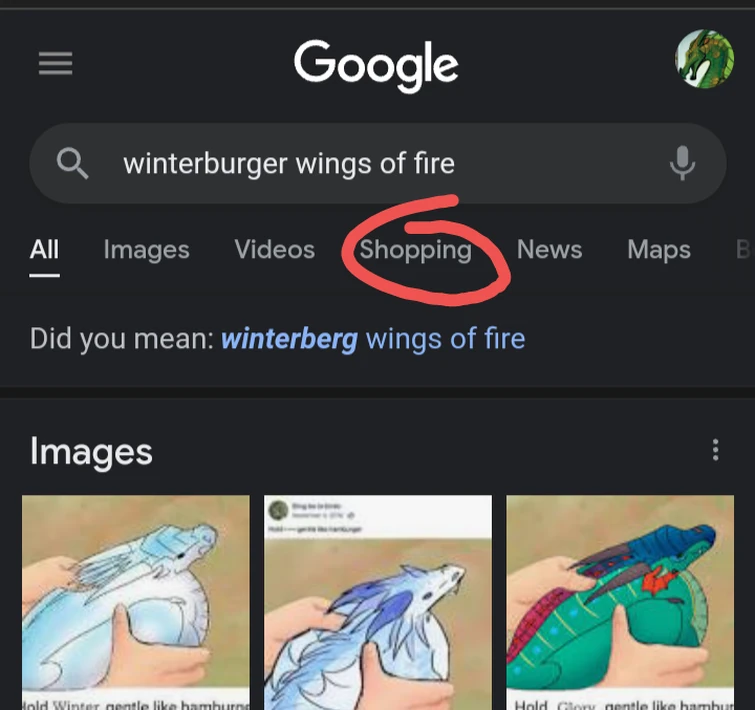Switch to the Images tab
Screen dimensions: 755x710
tap(146, 250)
